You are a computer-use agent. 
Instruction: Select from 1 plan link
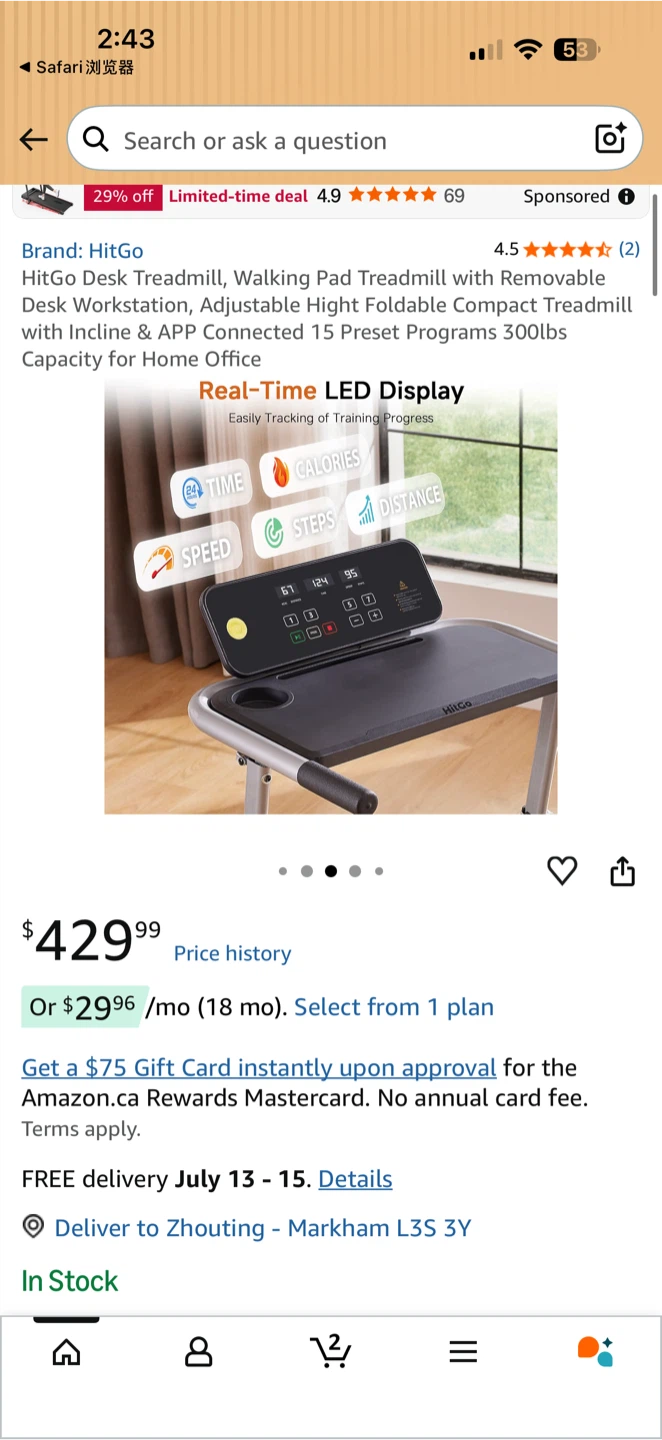[394, 1007]
